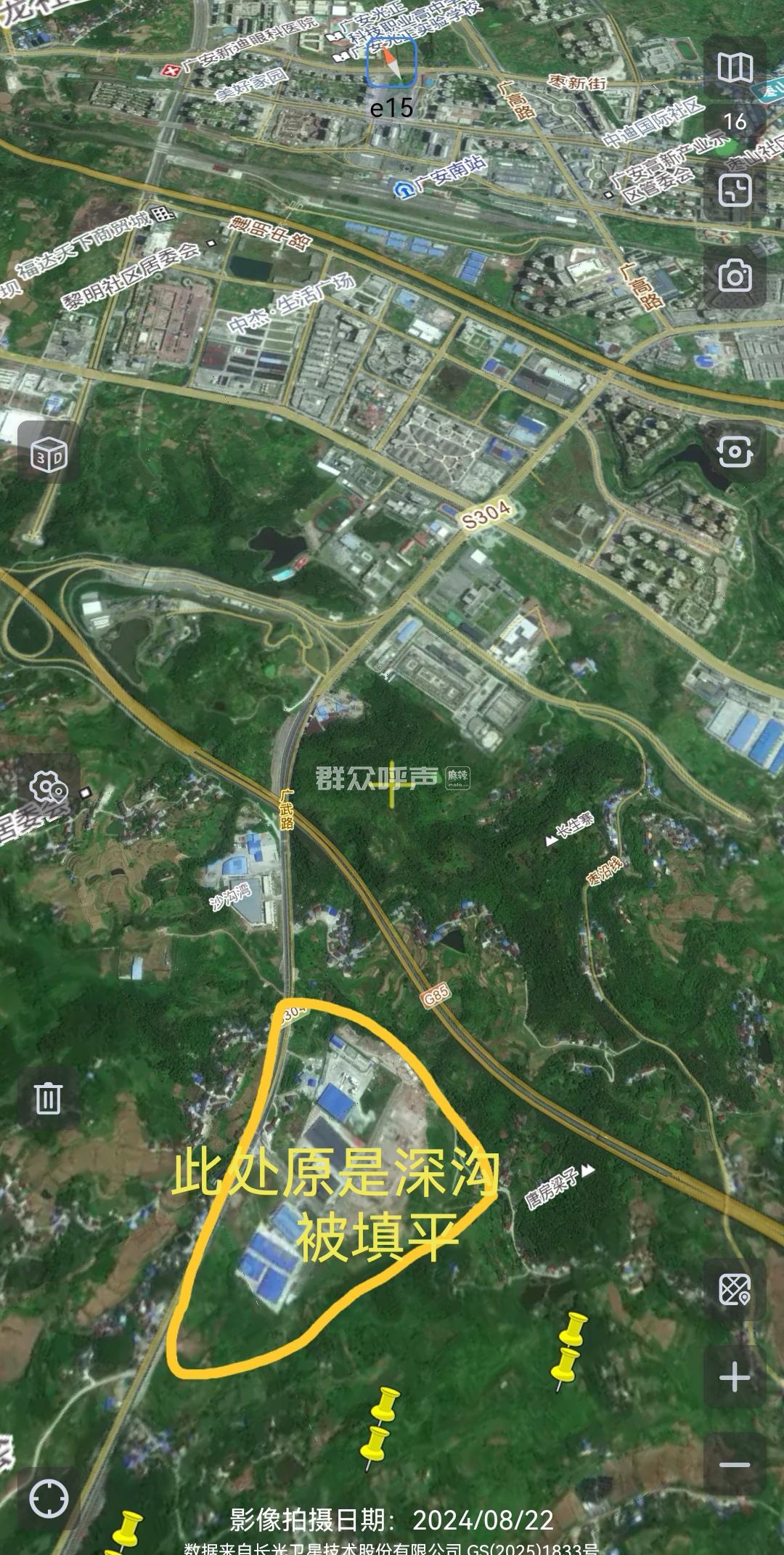Image resolution: width=784 pixels, height=1555 pixels.
Task: Switch the map to 3D view
Action: [x=49, y=455]
